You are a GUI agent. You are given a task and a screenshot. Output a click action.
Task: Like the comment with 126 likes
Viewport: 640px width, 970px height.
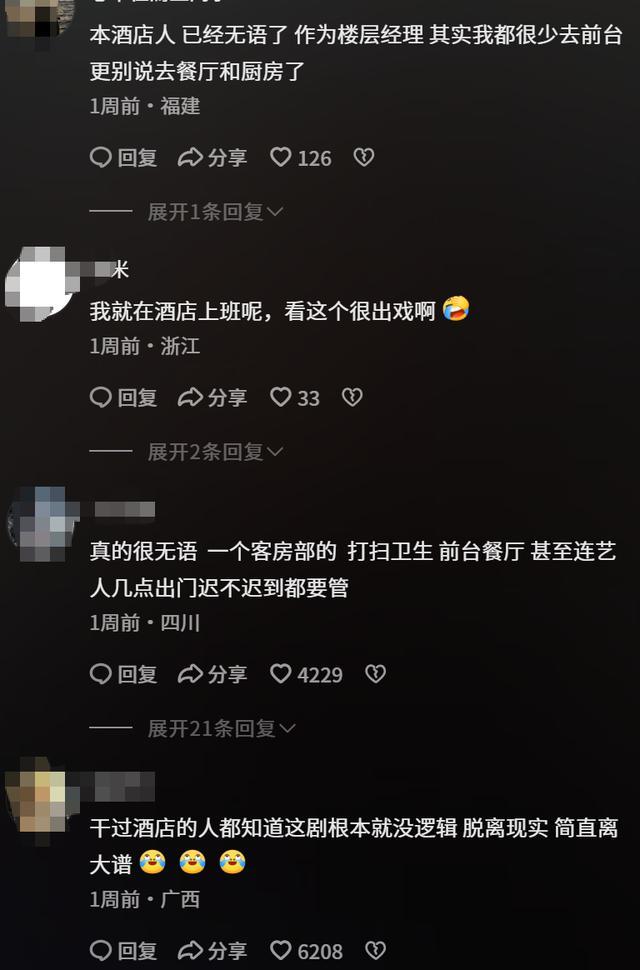click(x=301, y=158)
